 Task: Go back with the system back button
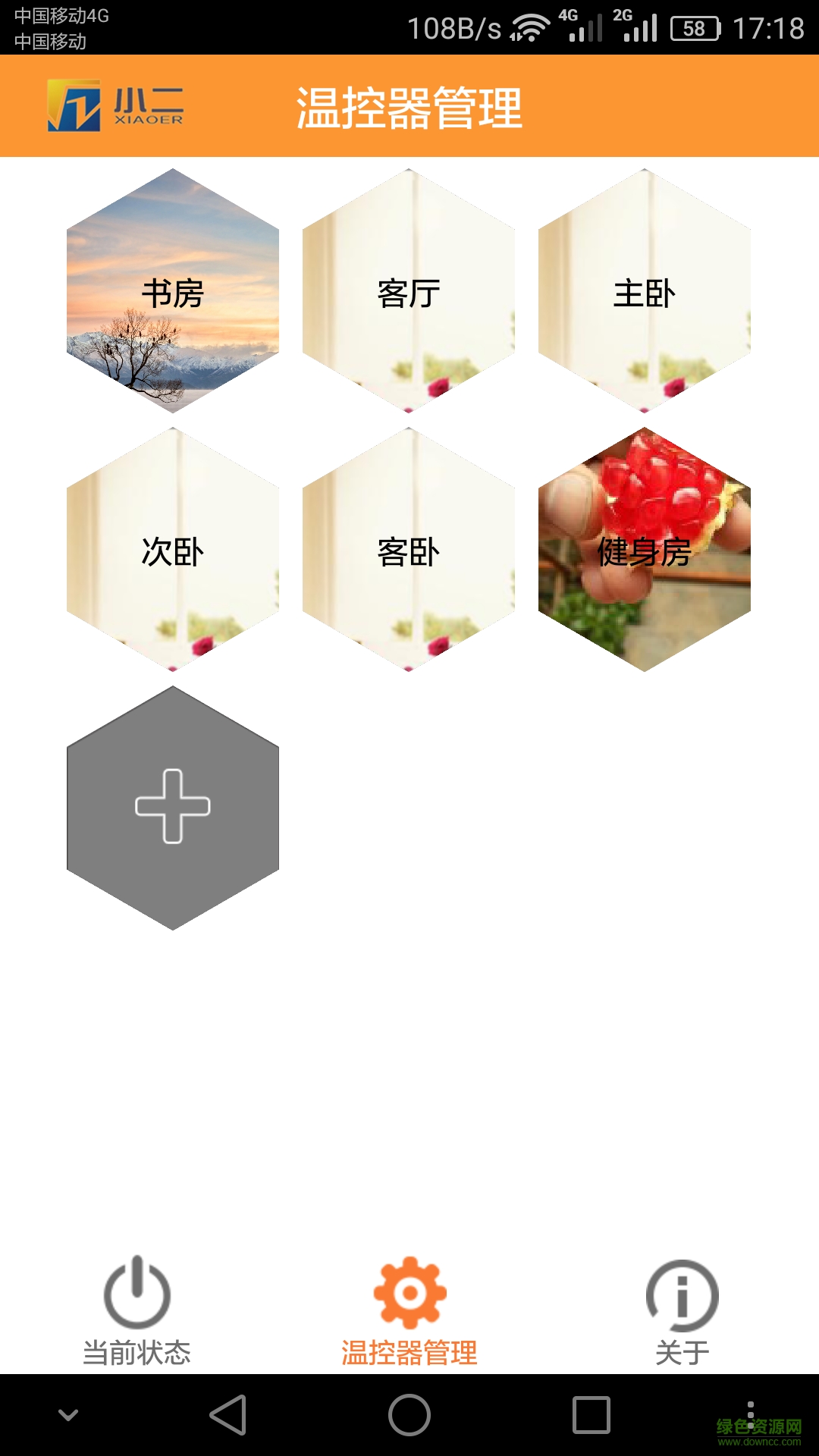228,1415
